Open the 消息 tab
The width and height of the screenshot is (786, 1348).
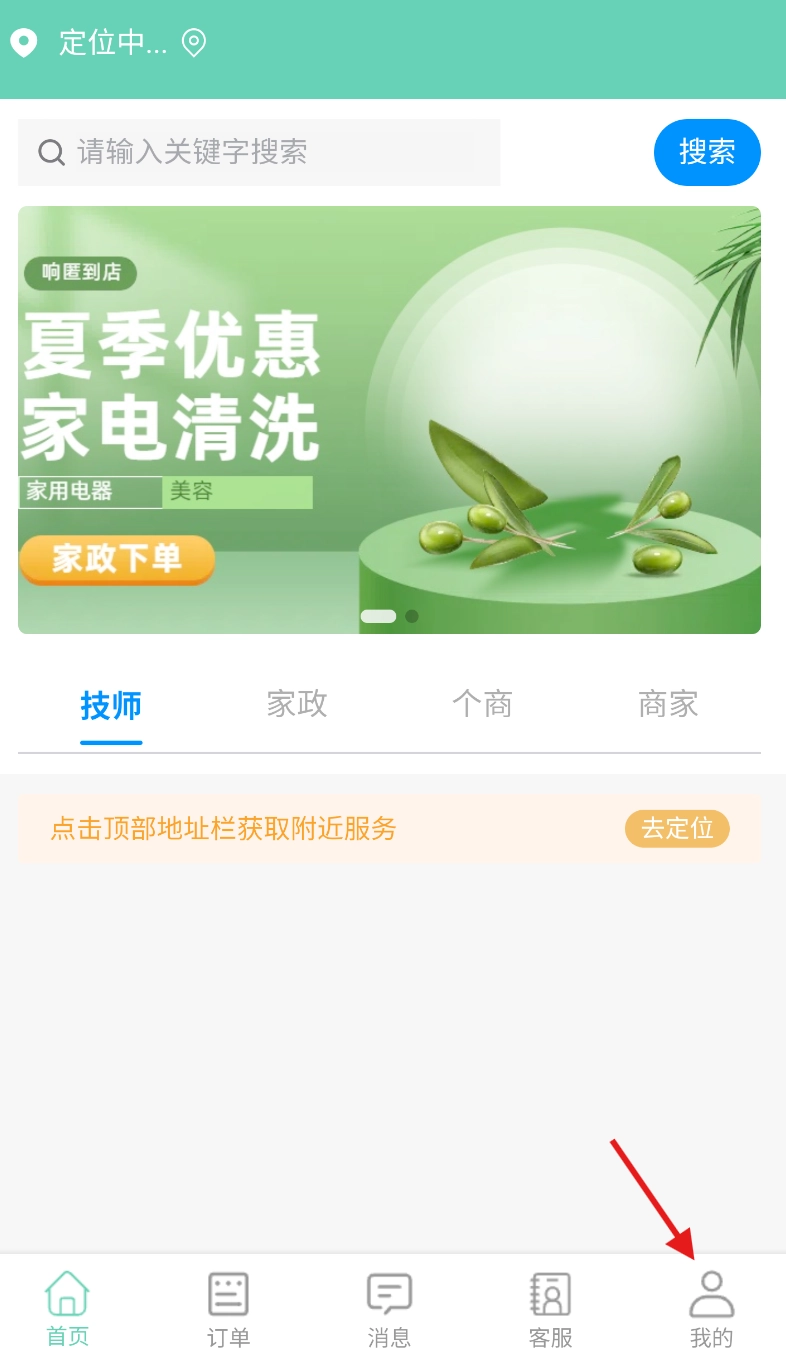coord(389,1306)
